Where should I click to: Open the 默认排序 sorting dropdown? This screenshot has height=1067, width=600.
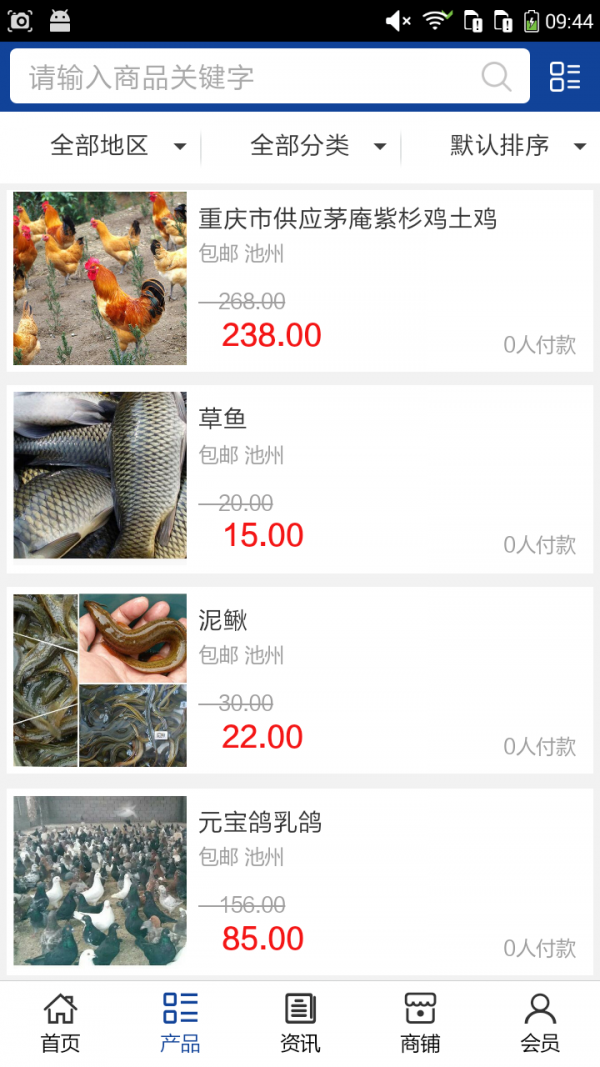tap(517, 146)
